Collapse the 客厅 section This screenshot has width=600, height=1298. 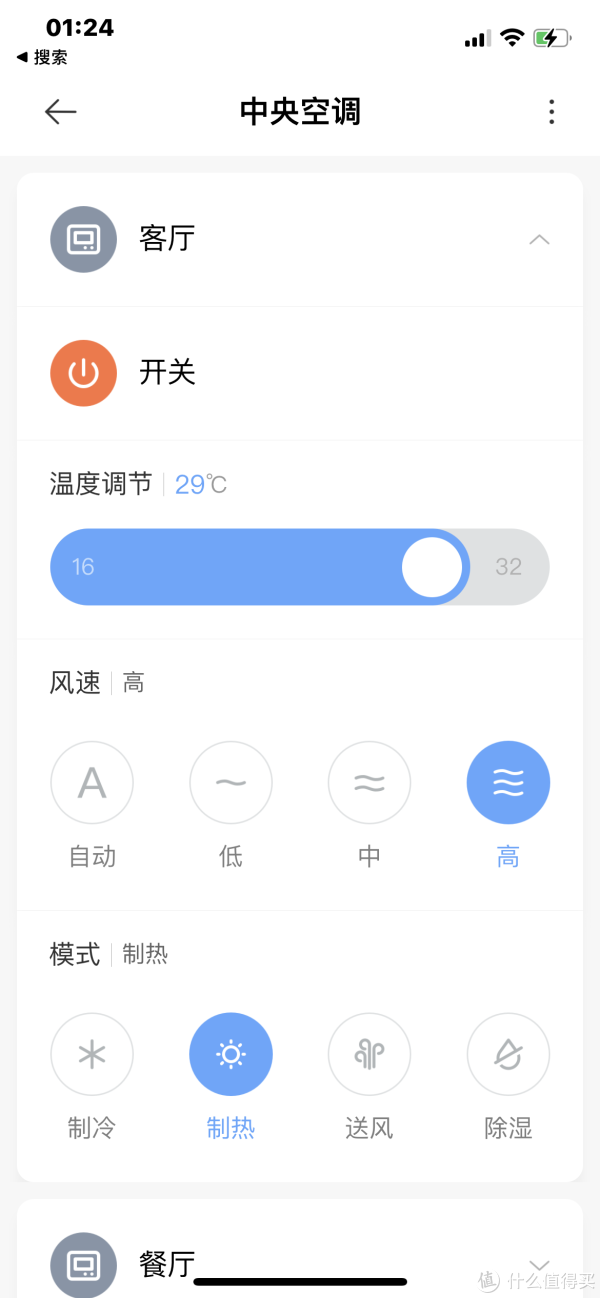click(x=539, y=240)
